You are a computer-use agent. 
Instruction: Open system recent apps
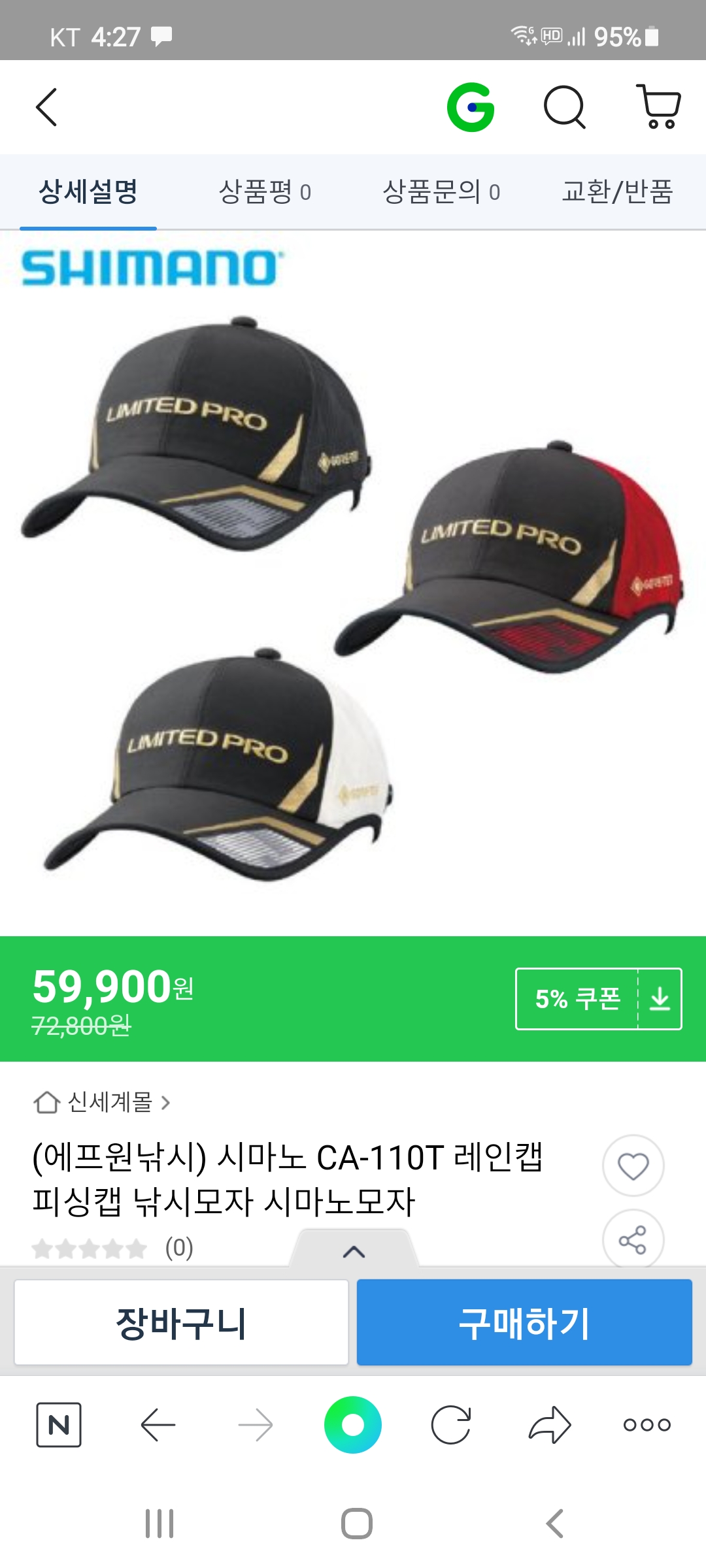point(160,1524)
